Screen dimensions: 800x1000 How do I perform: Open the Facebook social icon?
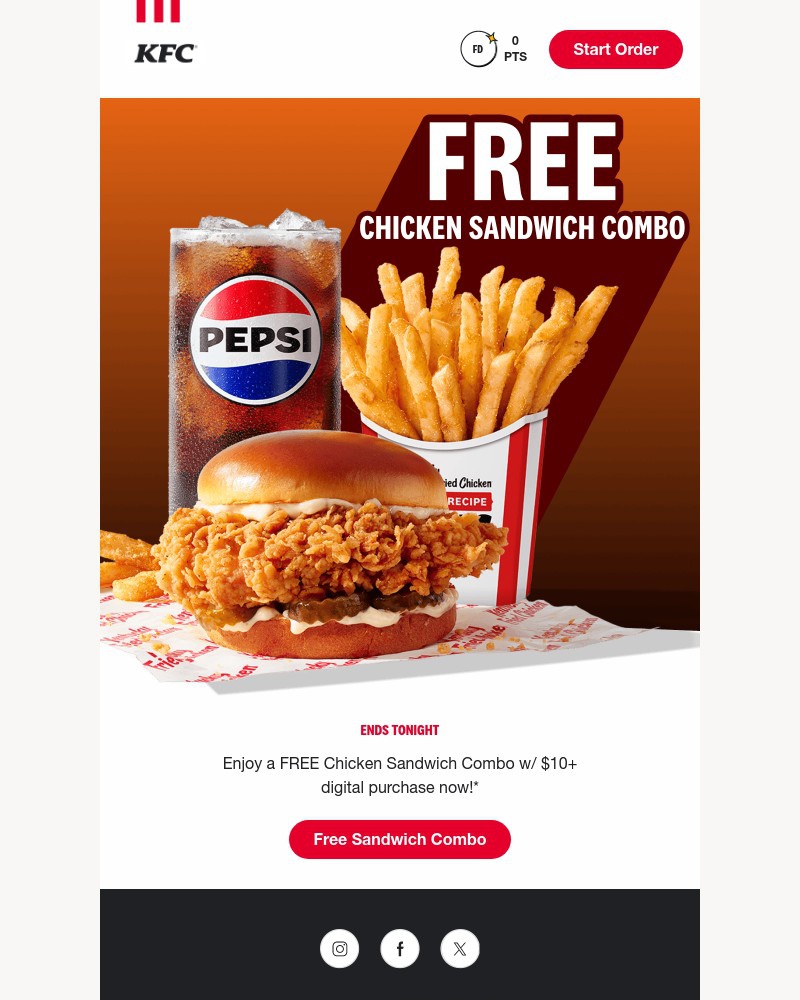(400, 948)
